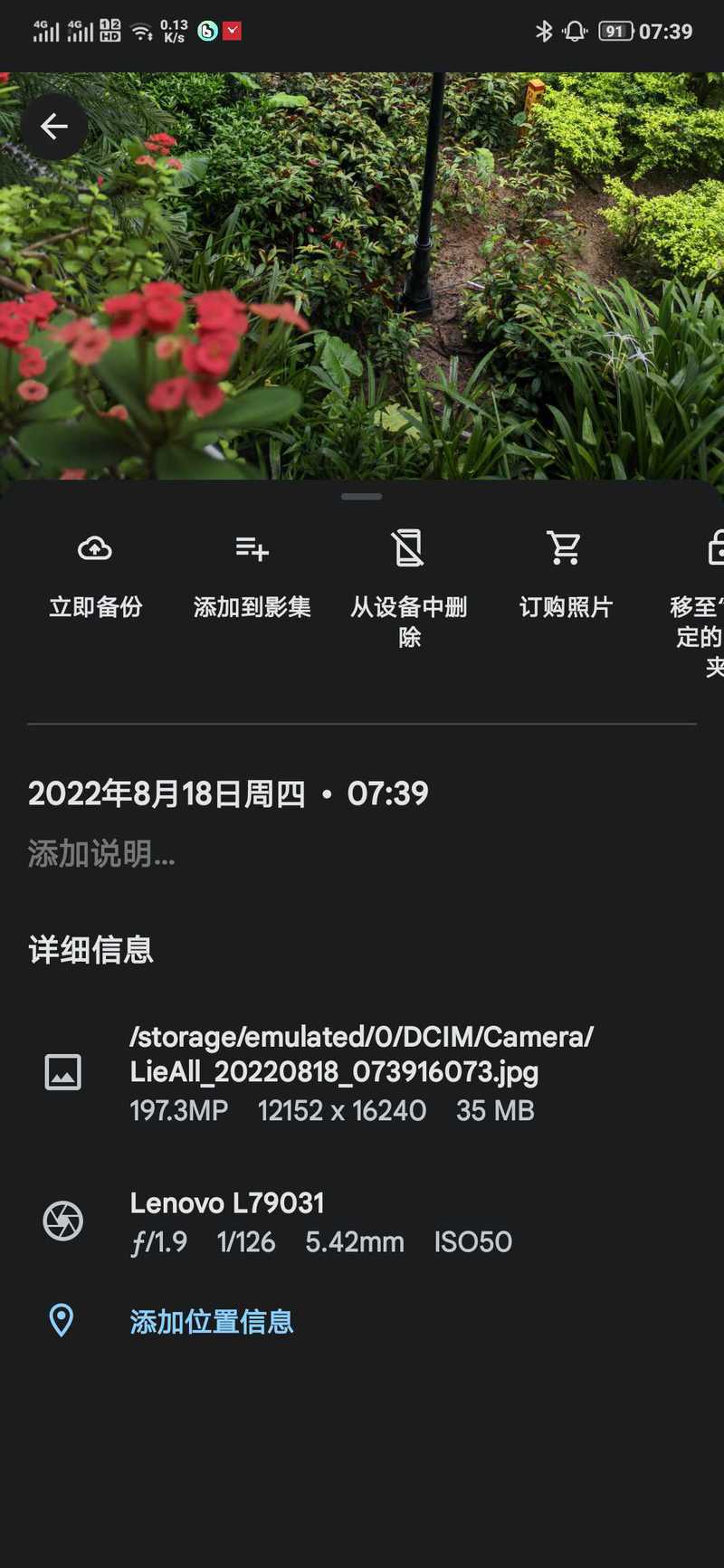Tap the photo preview at the top
724x1568 pixels.
[362, 276]
